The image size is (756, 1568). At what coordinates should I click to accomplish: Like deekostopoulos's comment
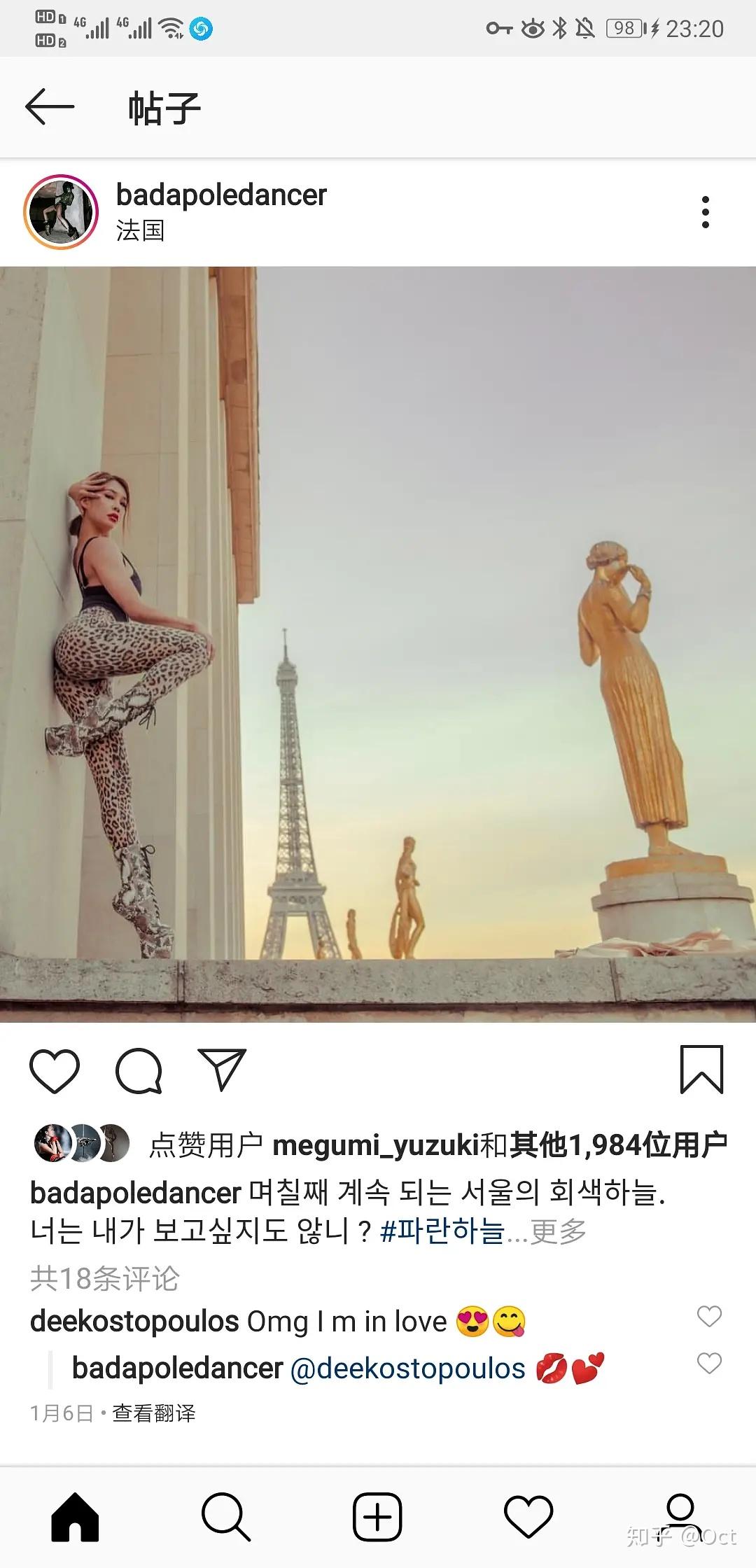pos(709,1317)
